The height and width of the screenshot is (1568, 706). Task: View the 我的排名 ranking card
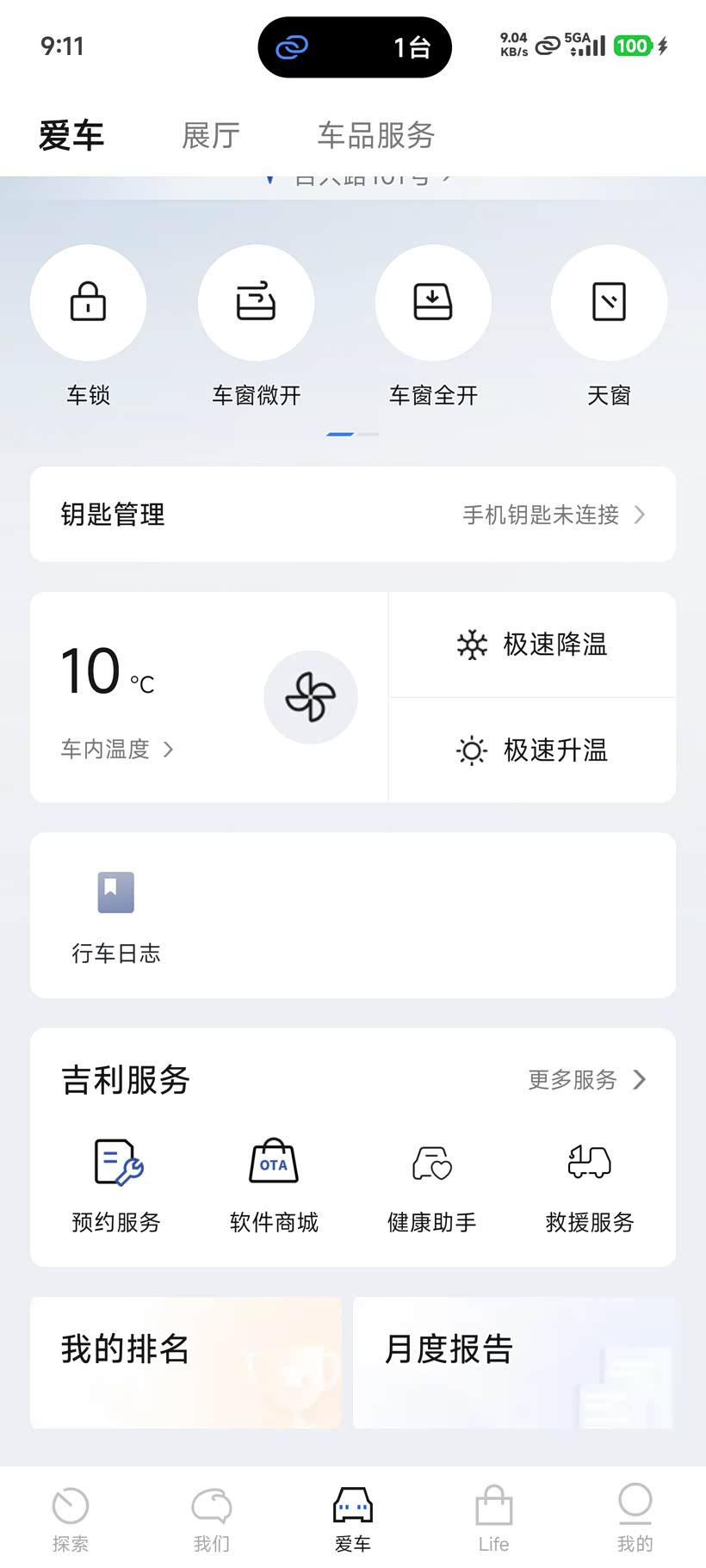pyautogui.click(x=186, y=1362)
